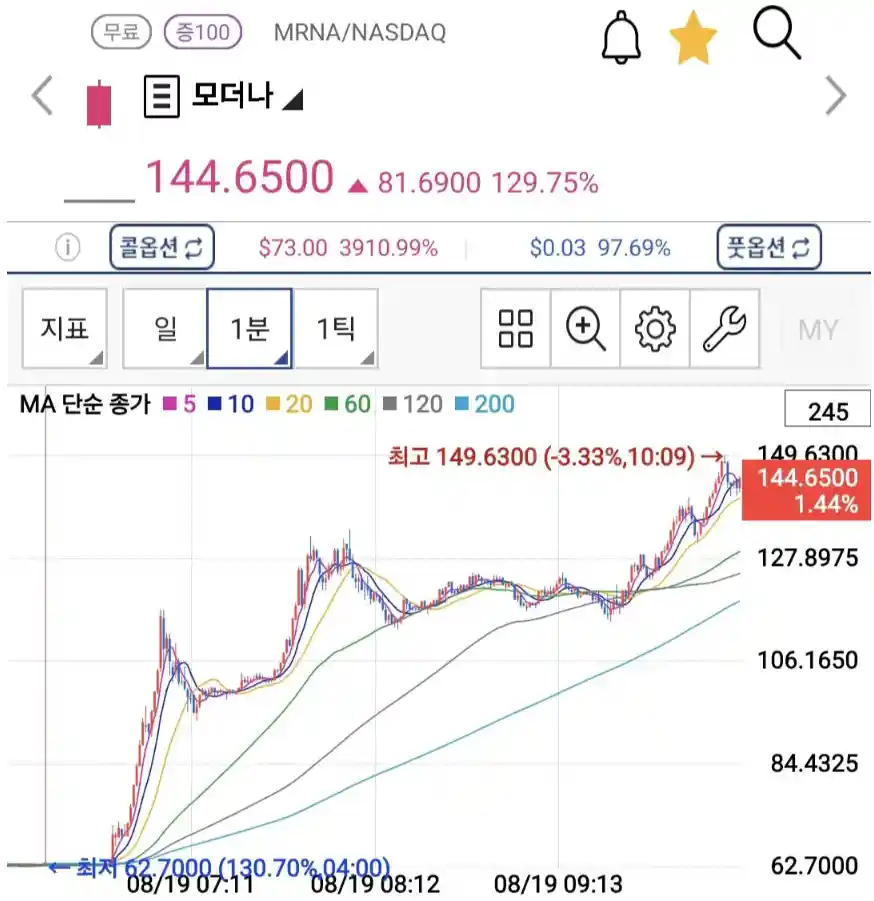Select the 1분 chart interval
Screen dimensions: 874x901
click(x=249, y=329)
